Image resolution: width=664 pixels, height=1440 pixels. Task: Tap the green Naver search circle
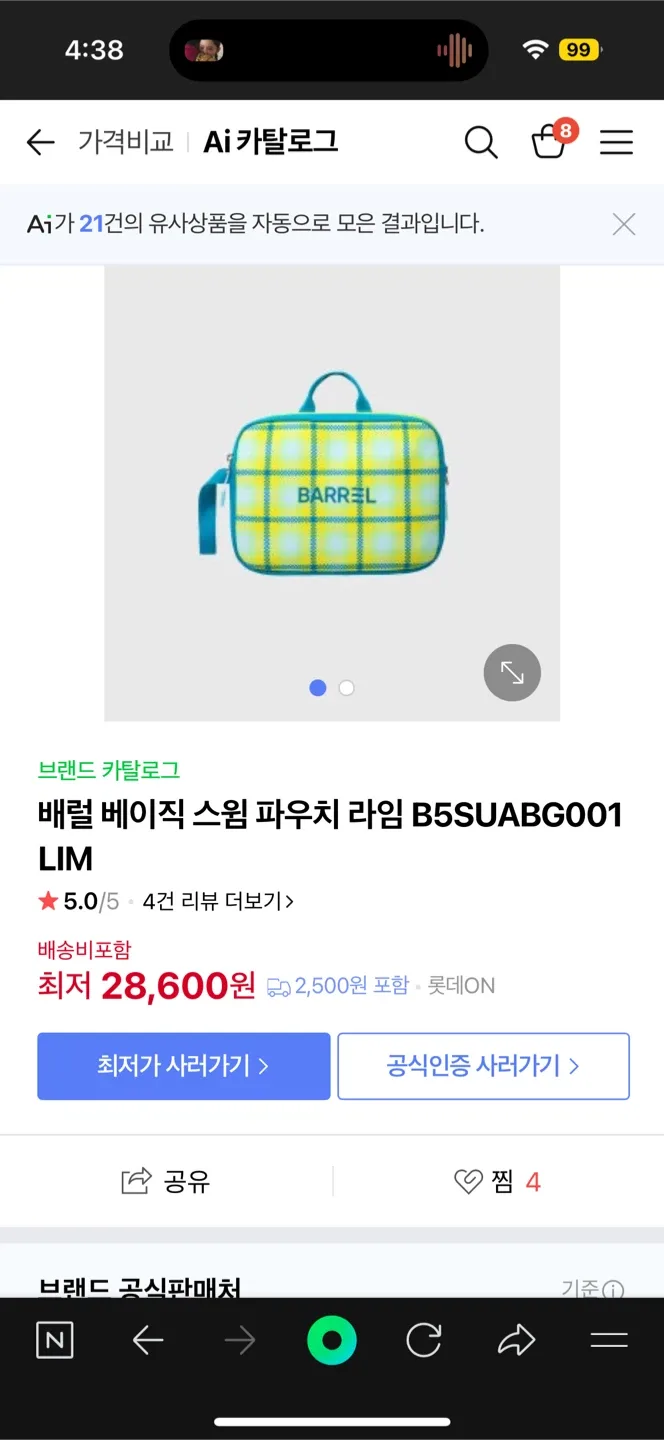(x=332, y=1341)
